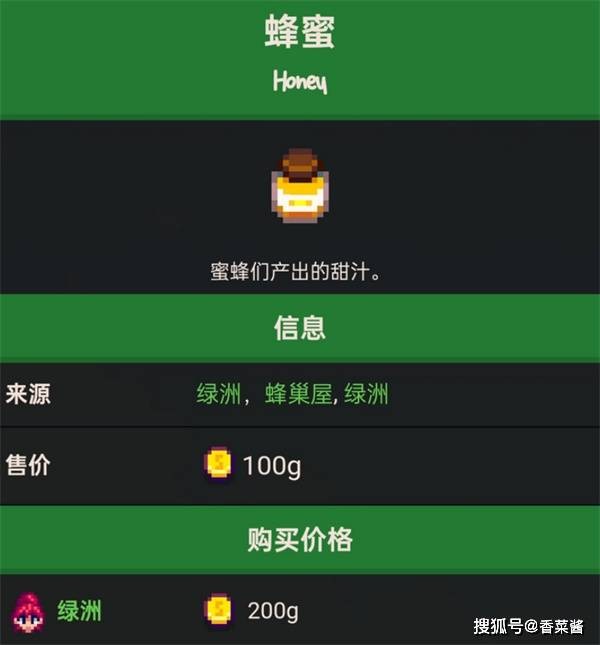600x645 pixels.
Task: Tap the 绿洲 link right before 蜂巢屋
Action: [x=218, y=393]
